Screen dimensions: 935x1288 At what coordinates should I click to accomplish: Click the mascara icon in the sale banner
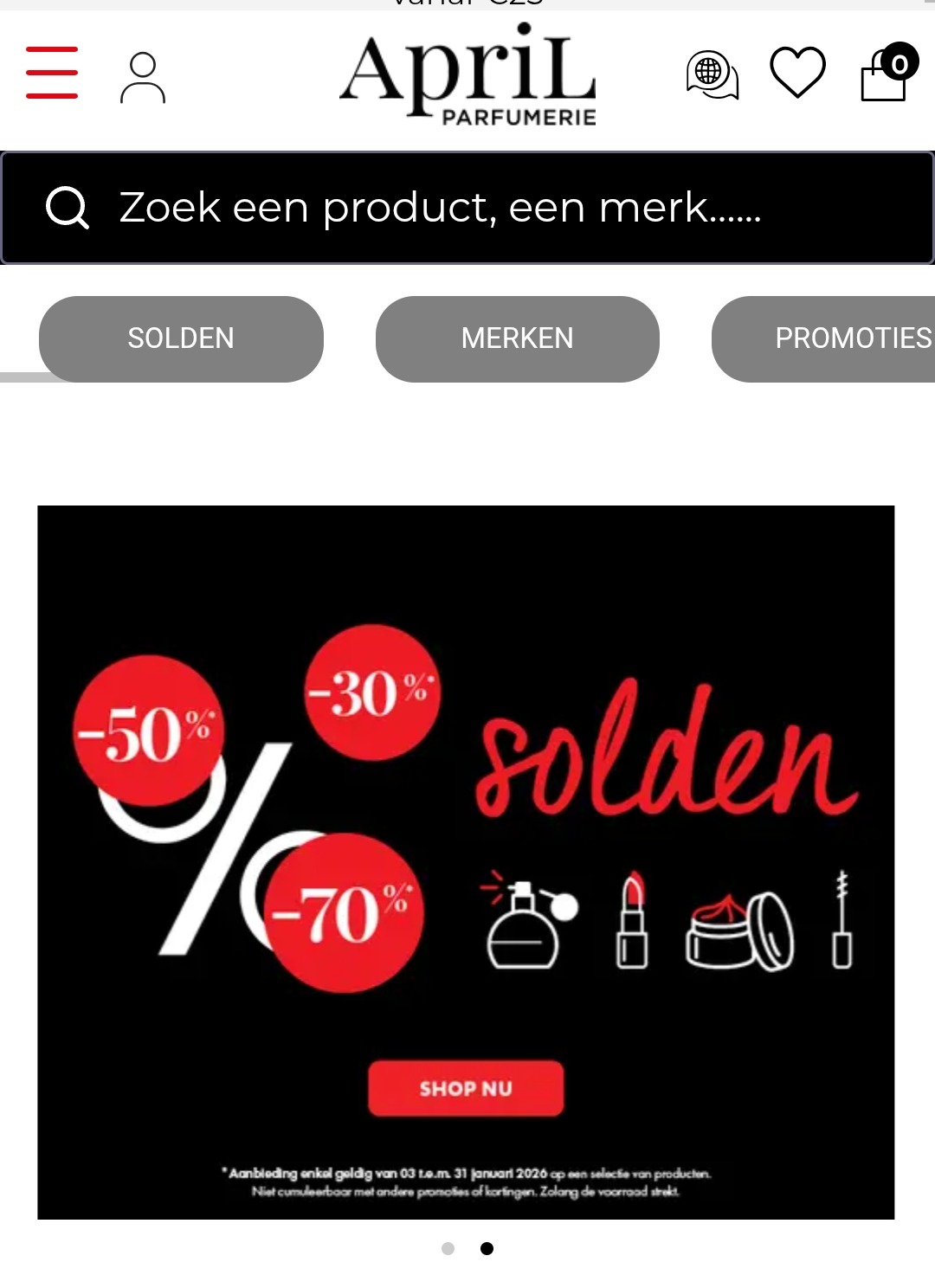tap(841, 920)
